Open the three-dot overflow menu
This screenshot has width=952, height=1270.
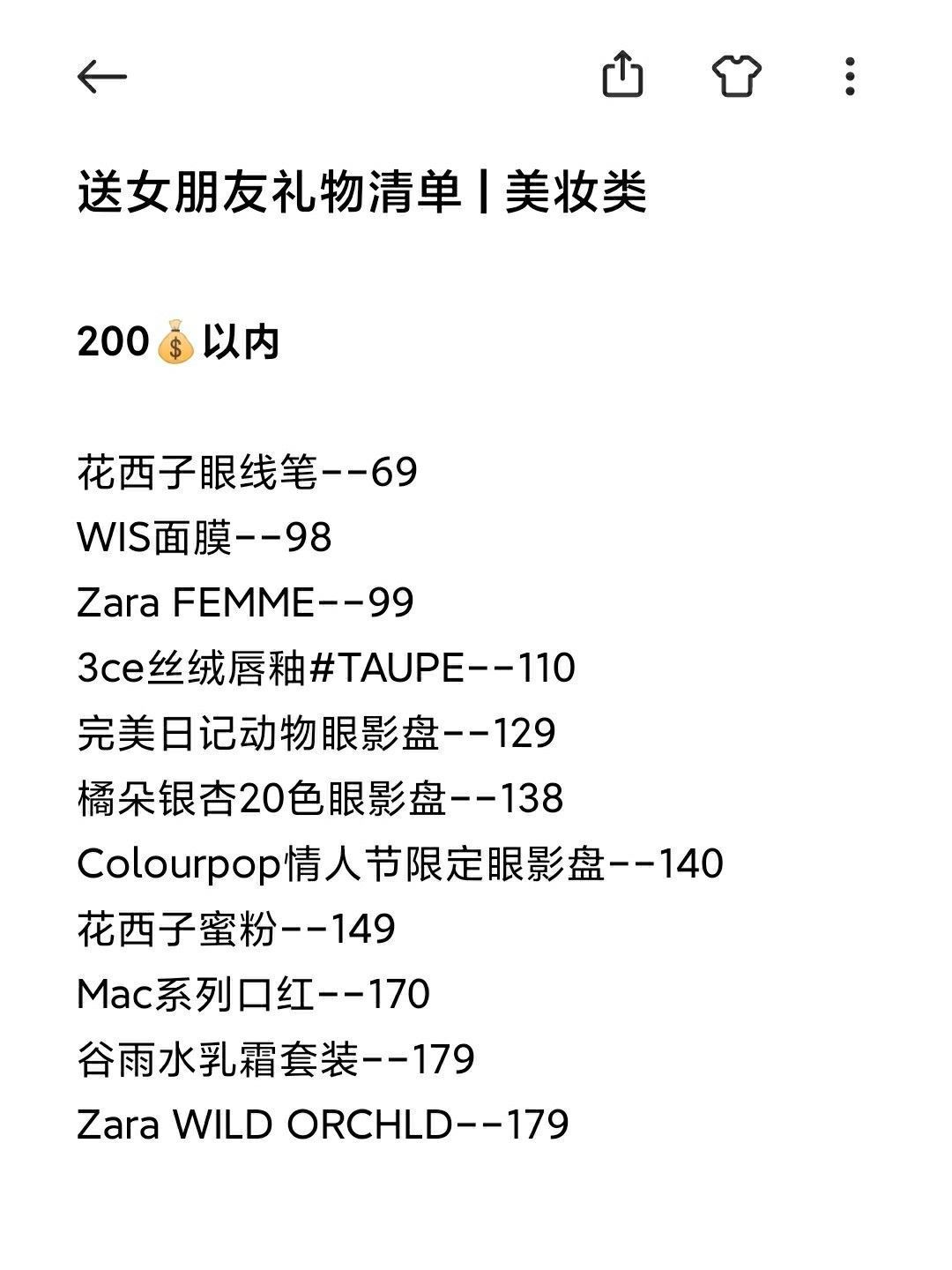[x=849, y=77]
